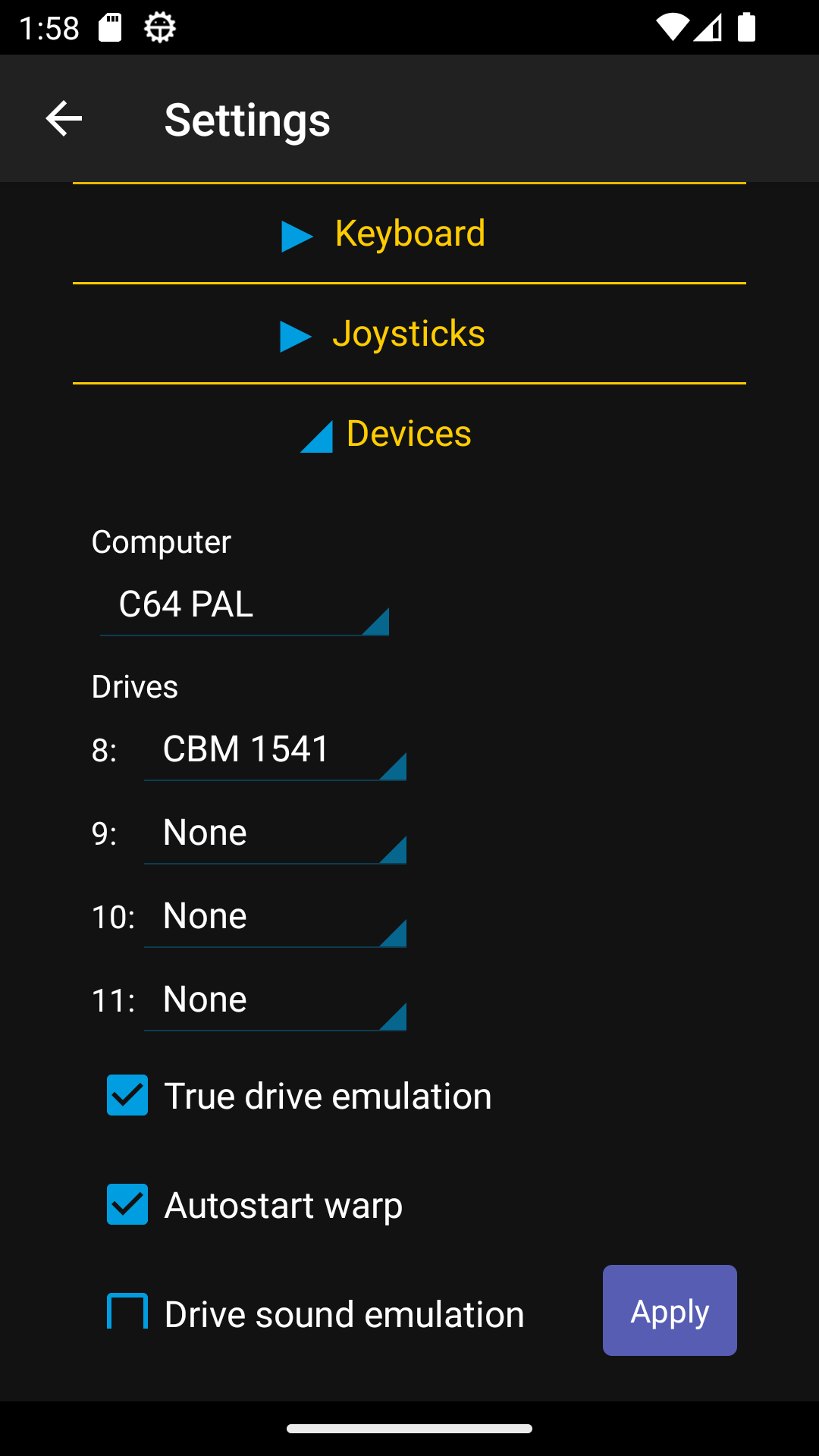Disable True drive emulation
Image resolution: width=819 pixels, height=1456 pixels.
click(127, 1096)
